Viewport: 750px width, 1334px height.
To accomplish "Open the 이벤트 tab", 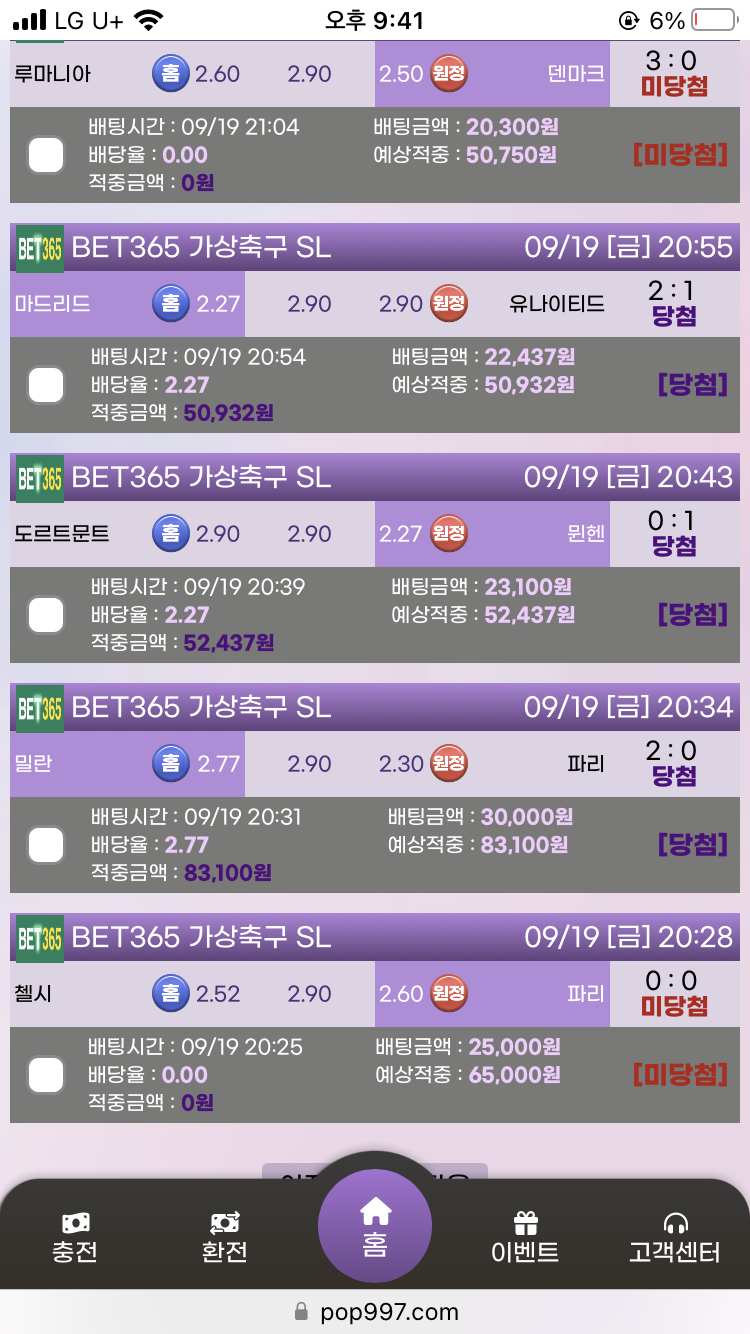I will click(x=525, y=1237).
